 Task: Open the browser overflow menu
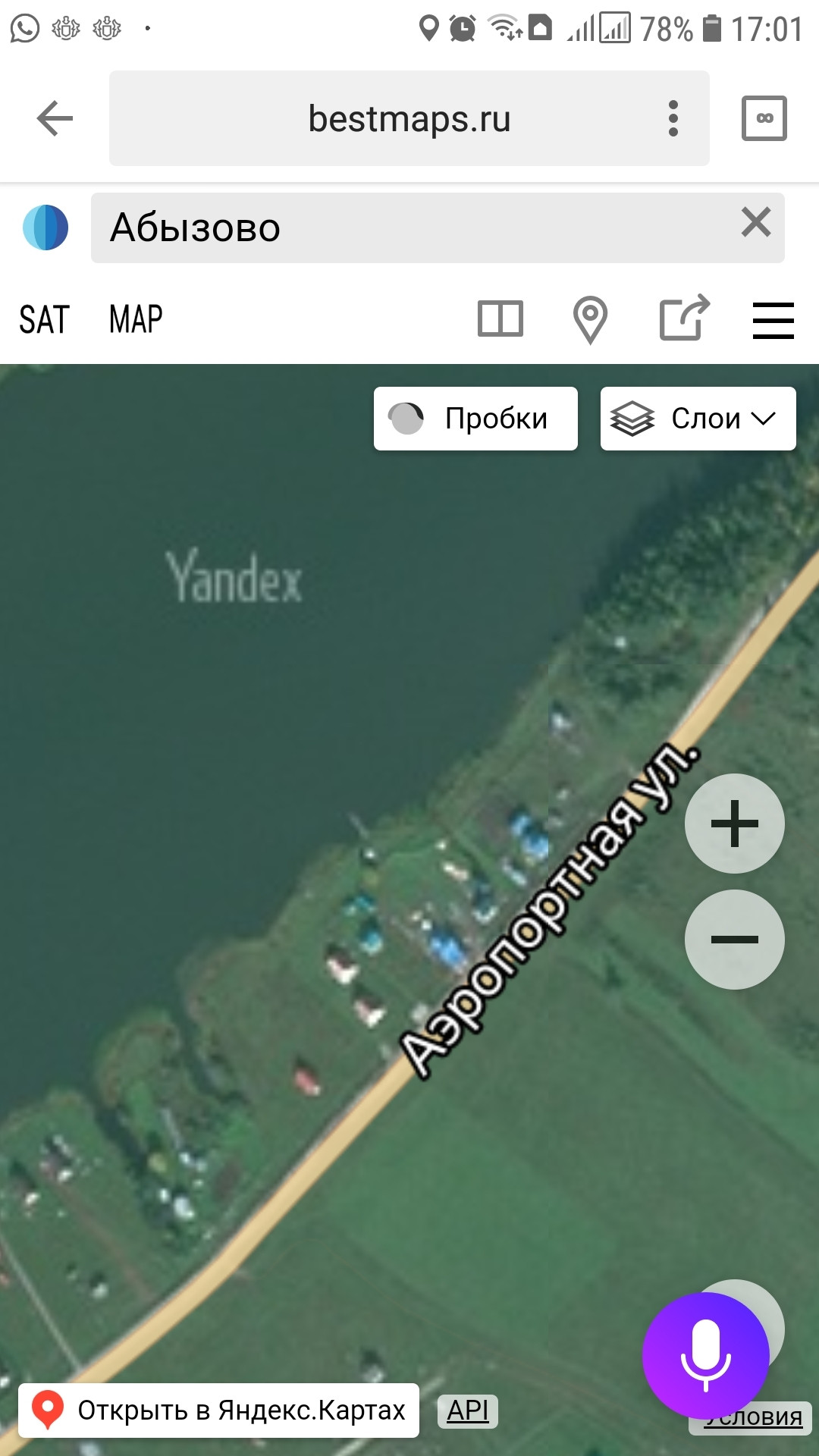coord(673,119)
